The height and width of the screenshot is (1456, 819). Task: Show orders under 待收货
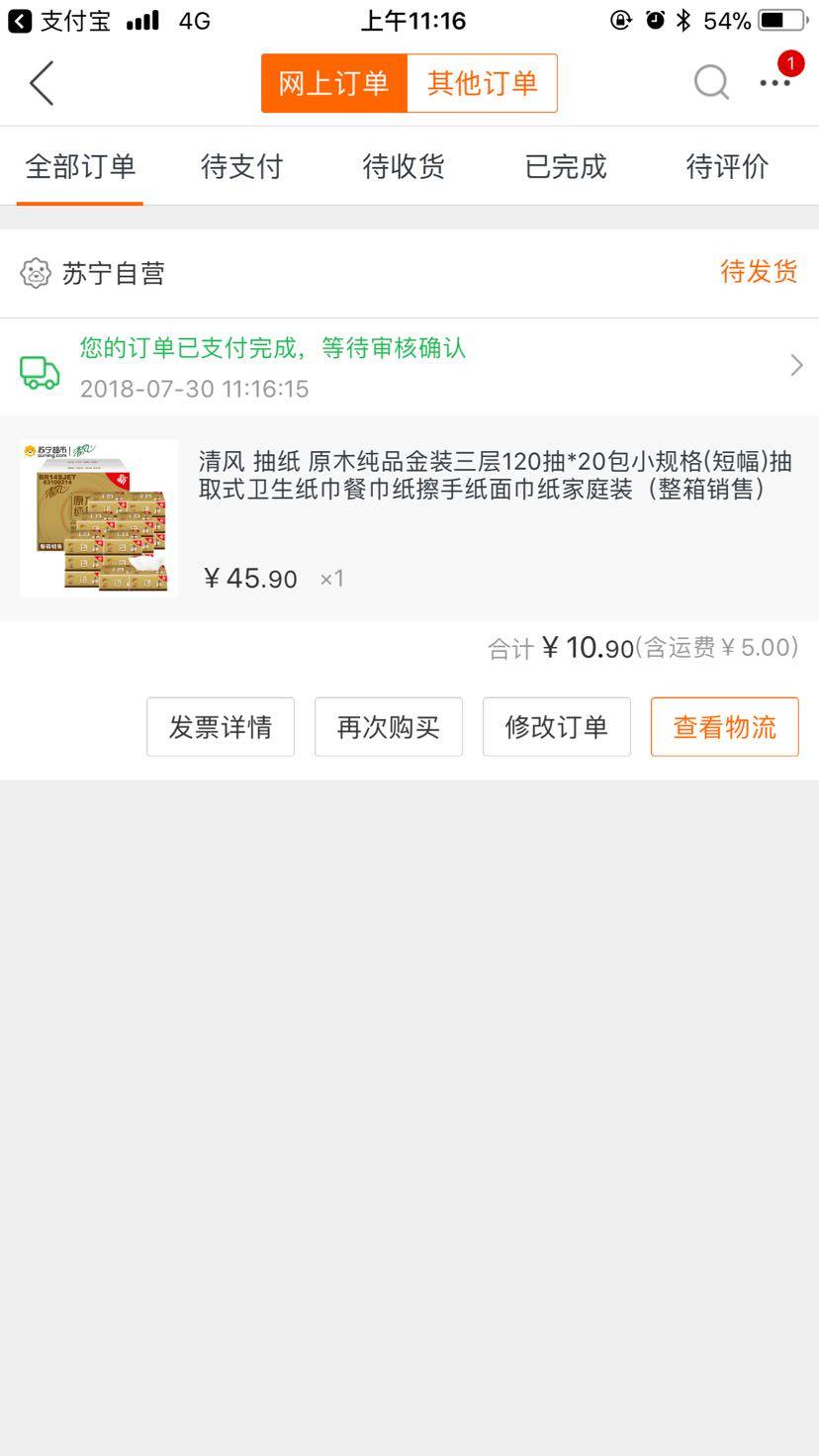tap(404, 166)
